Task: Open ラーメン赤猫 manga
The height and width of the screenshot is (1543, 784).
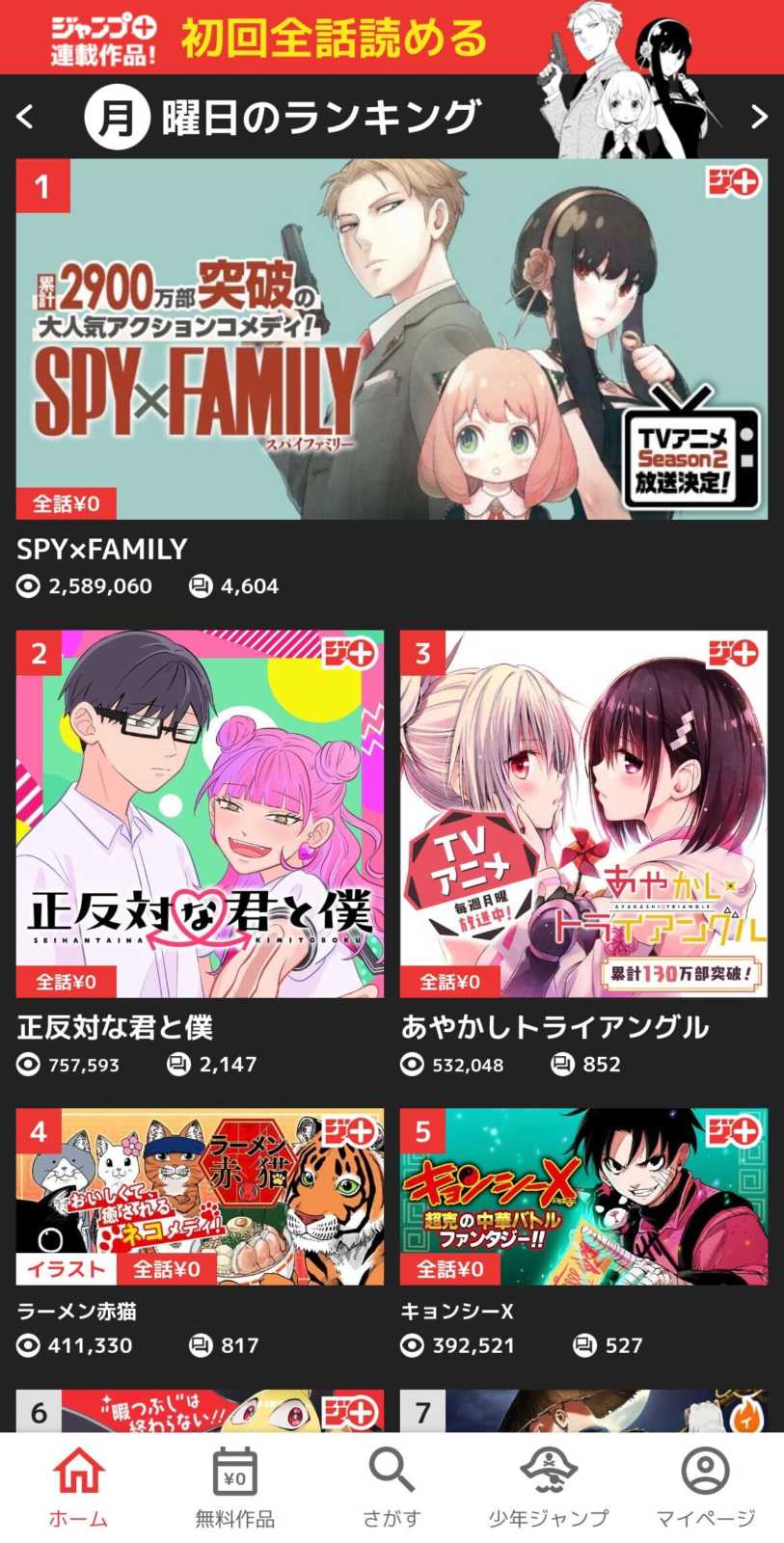Action: [x=200, y=1196]
